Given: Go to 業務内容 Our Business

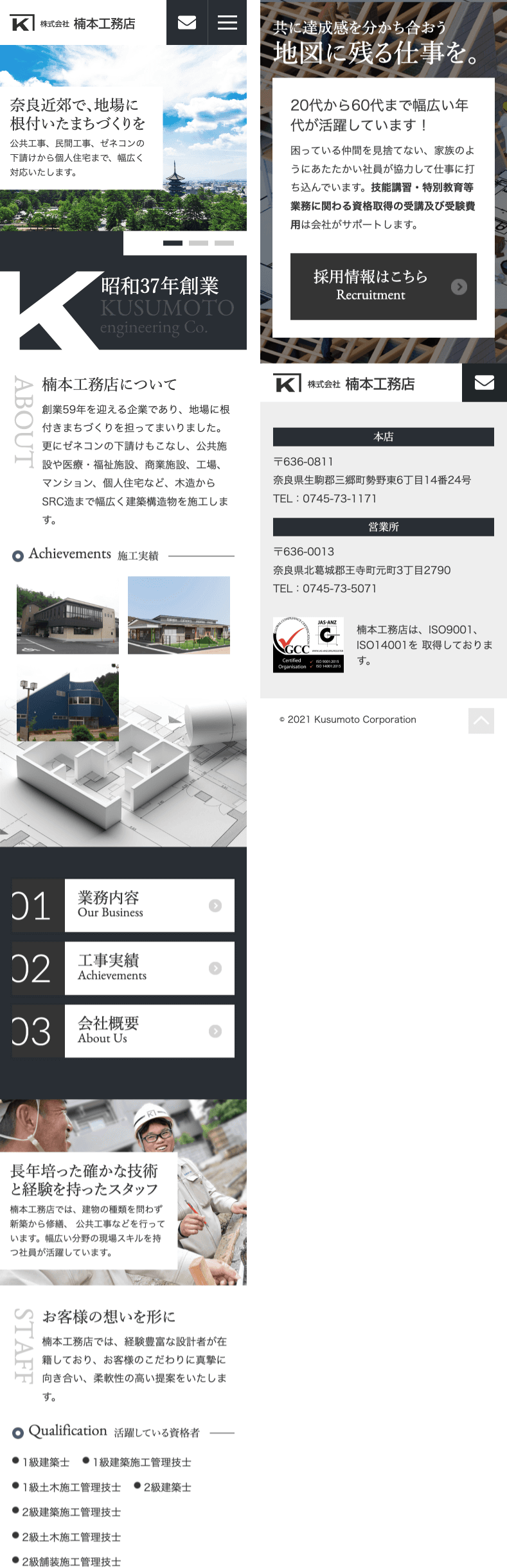Looking at the screenshot, I should tap(149, 905).
